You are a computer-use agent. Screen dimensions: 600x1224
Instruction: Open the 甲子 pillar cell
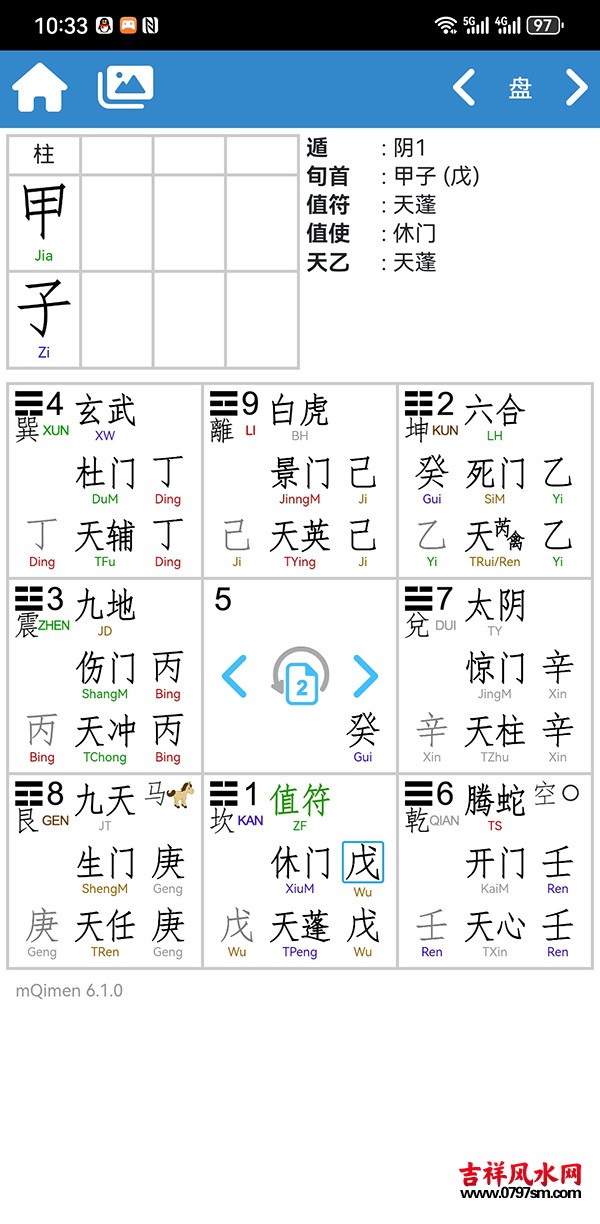coord(44,270)
